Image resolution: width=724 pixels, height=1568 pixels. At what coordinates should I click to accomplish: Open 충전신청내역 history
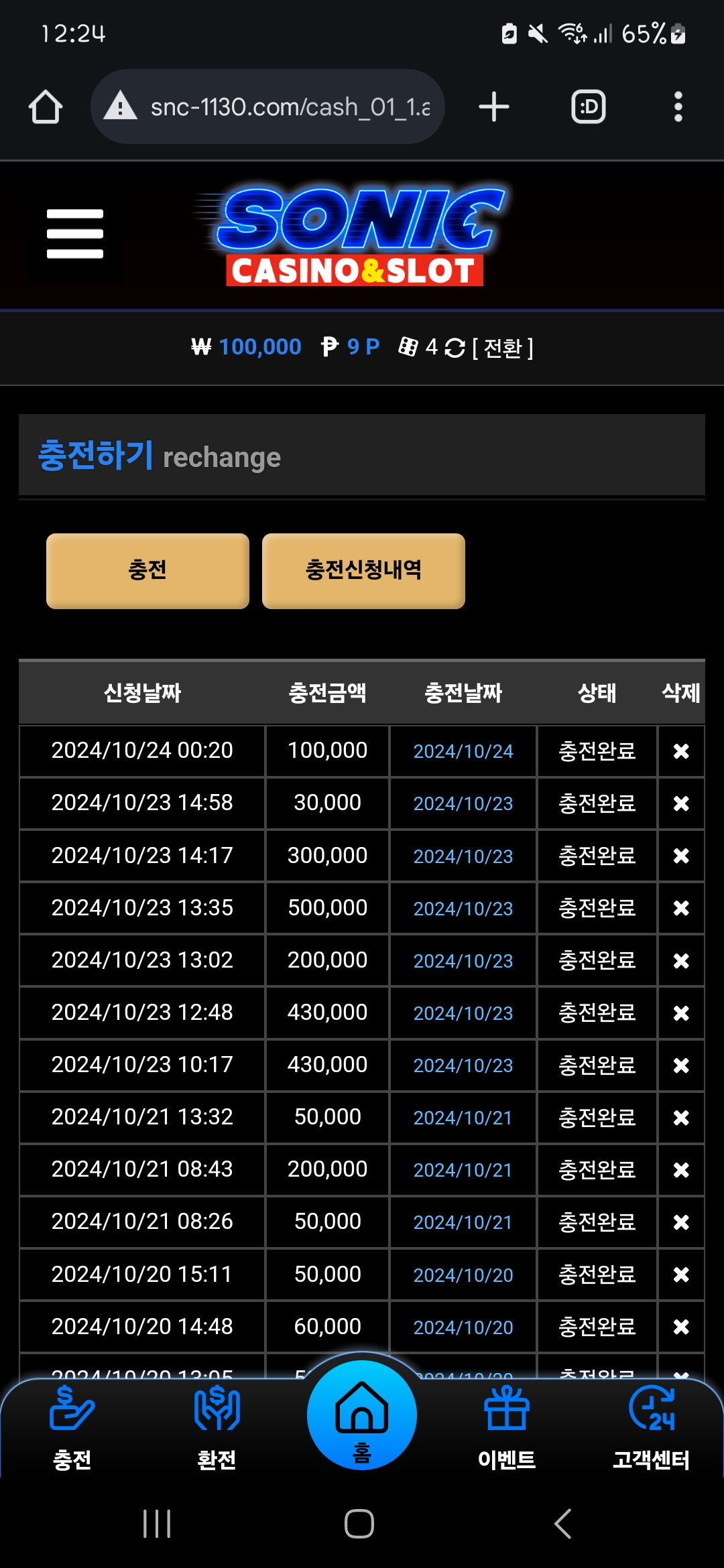pos(363,571)
